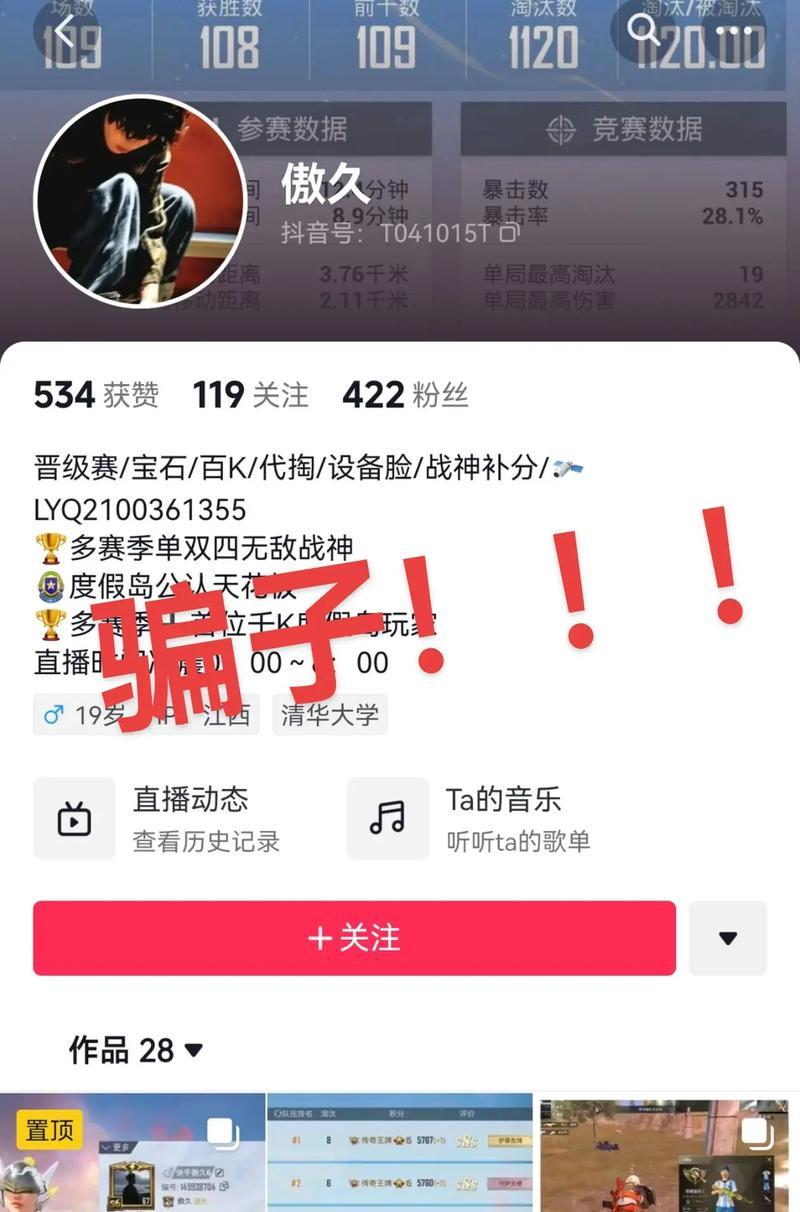This screenshot has height=1212, width=800.
Task: Go back using the top-left arrow
Action: click(66, 32)
